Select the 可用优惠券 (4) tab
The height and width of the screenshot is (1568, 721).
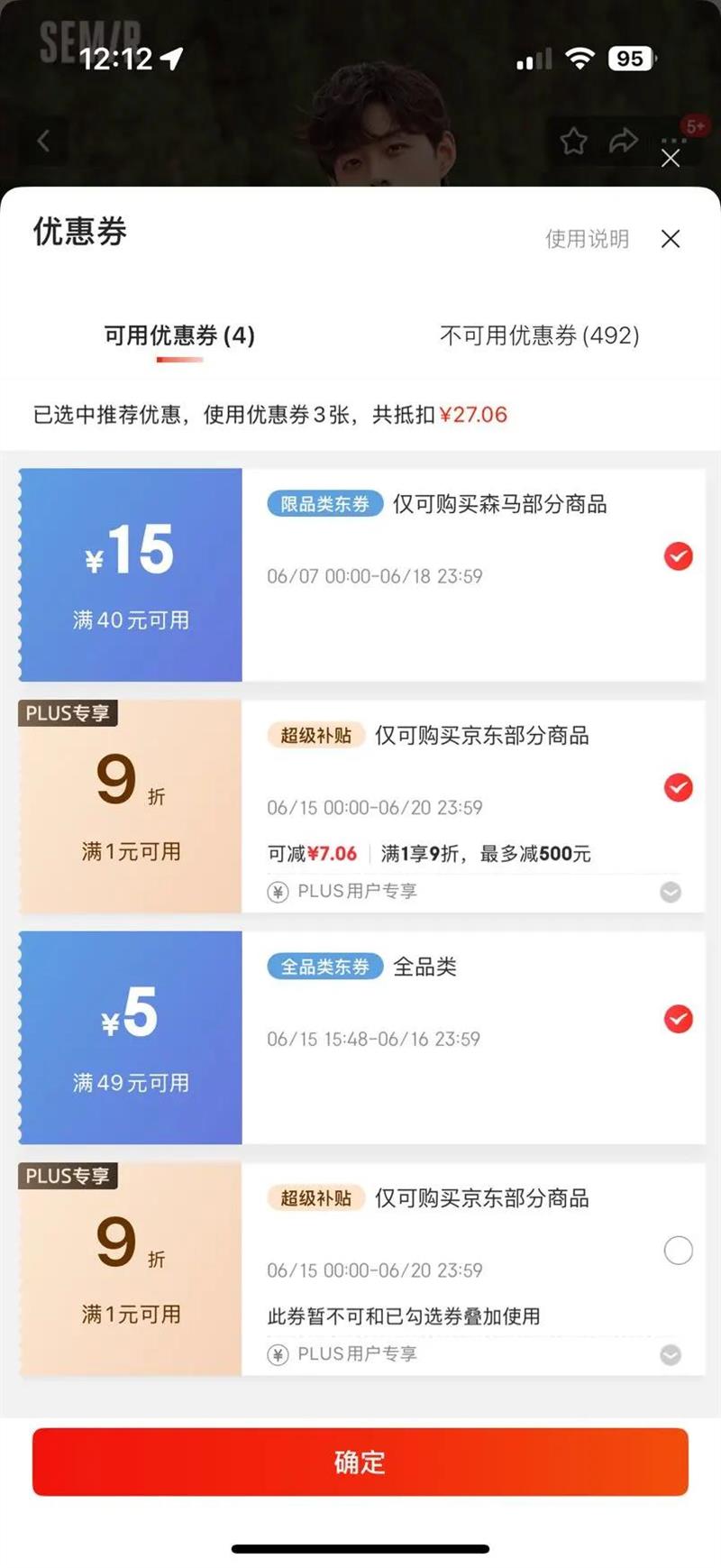[x=179, y=335]
